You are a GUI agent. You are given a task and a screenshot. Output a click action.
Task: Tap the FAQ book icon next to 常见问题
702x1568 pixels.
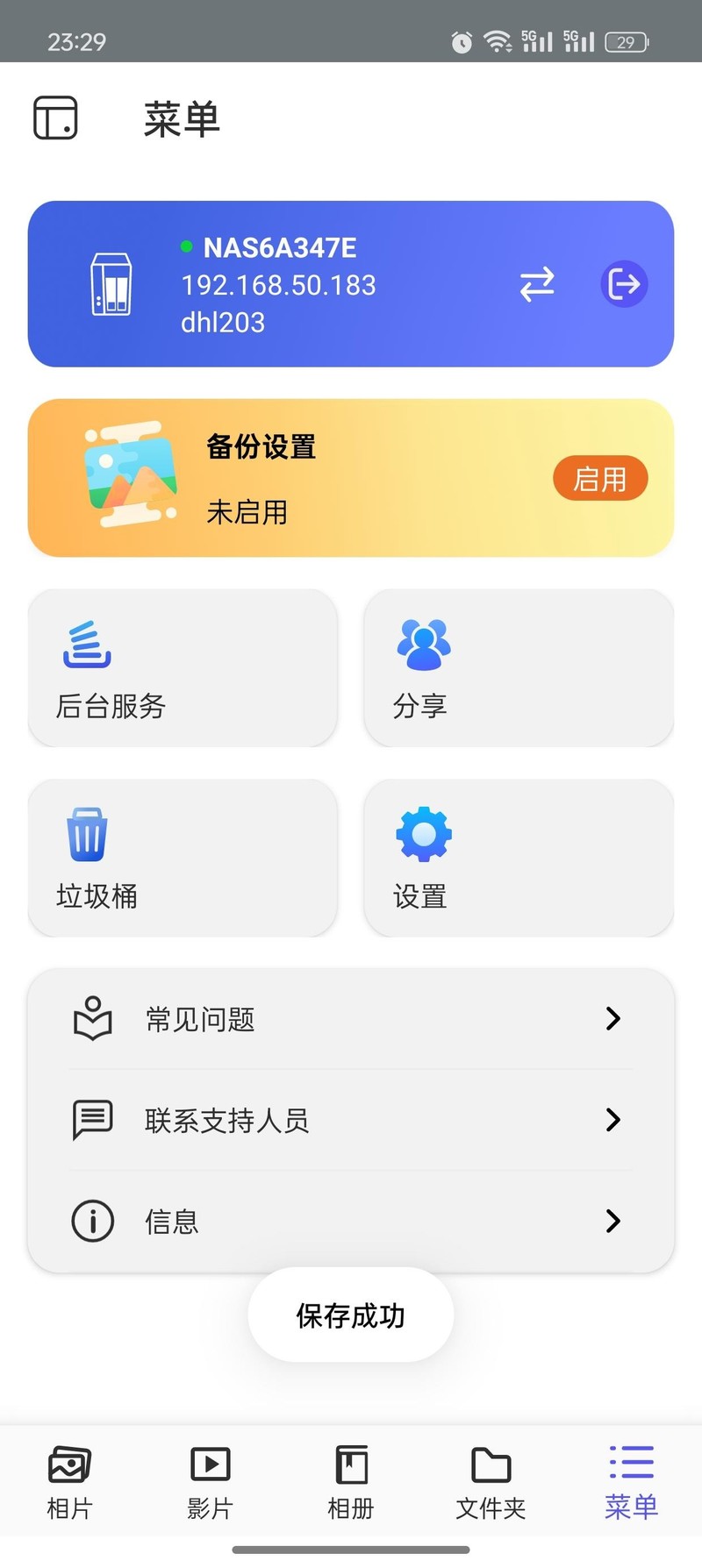click(x=91, y=1018)
